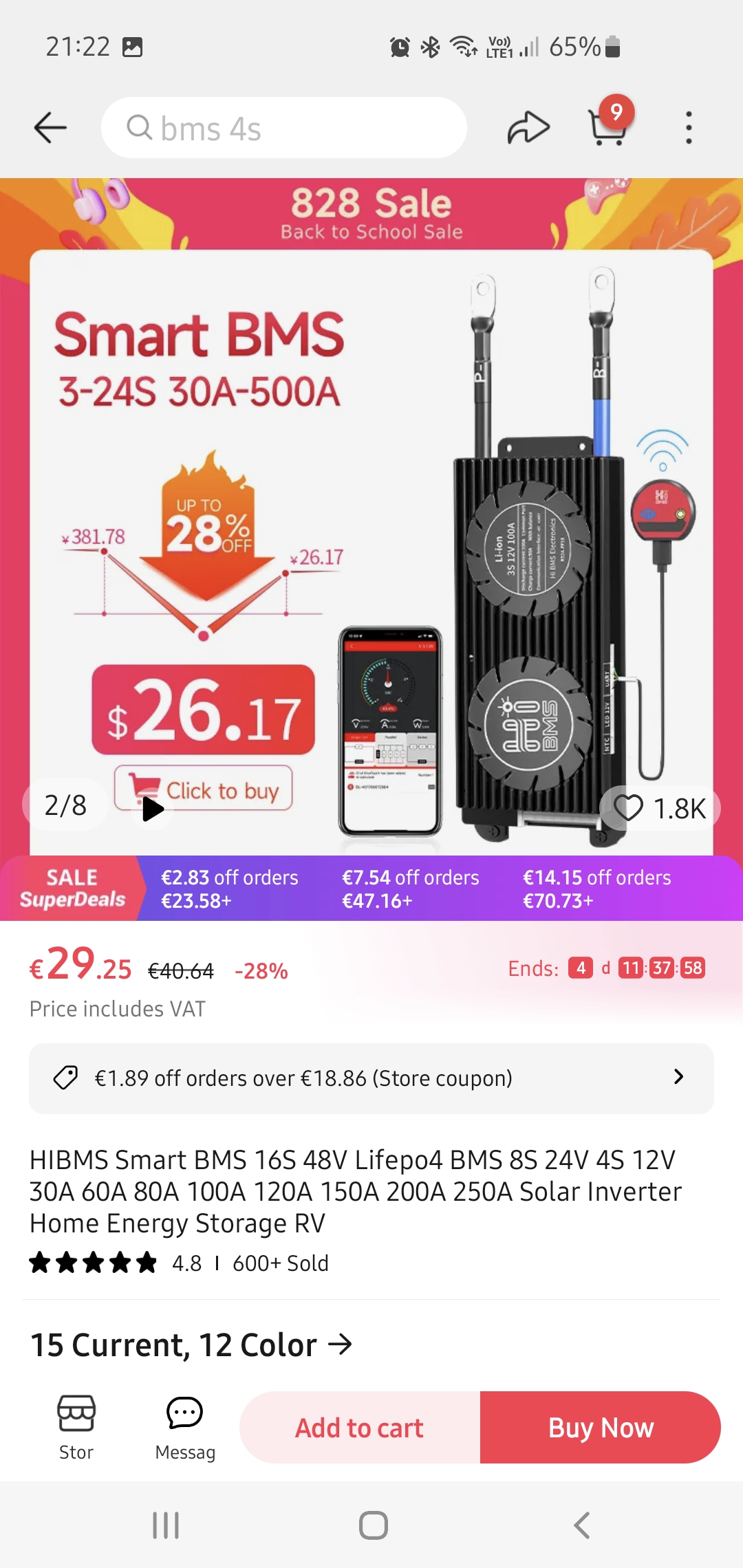Open the 15 Current, 12 Color options
This screenshot has width=743, height=1568.
coord(191,1344)
